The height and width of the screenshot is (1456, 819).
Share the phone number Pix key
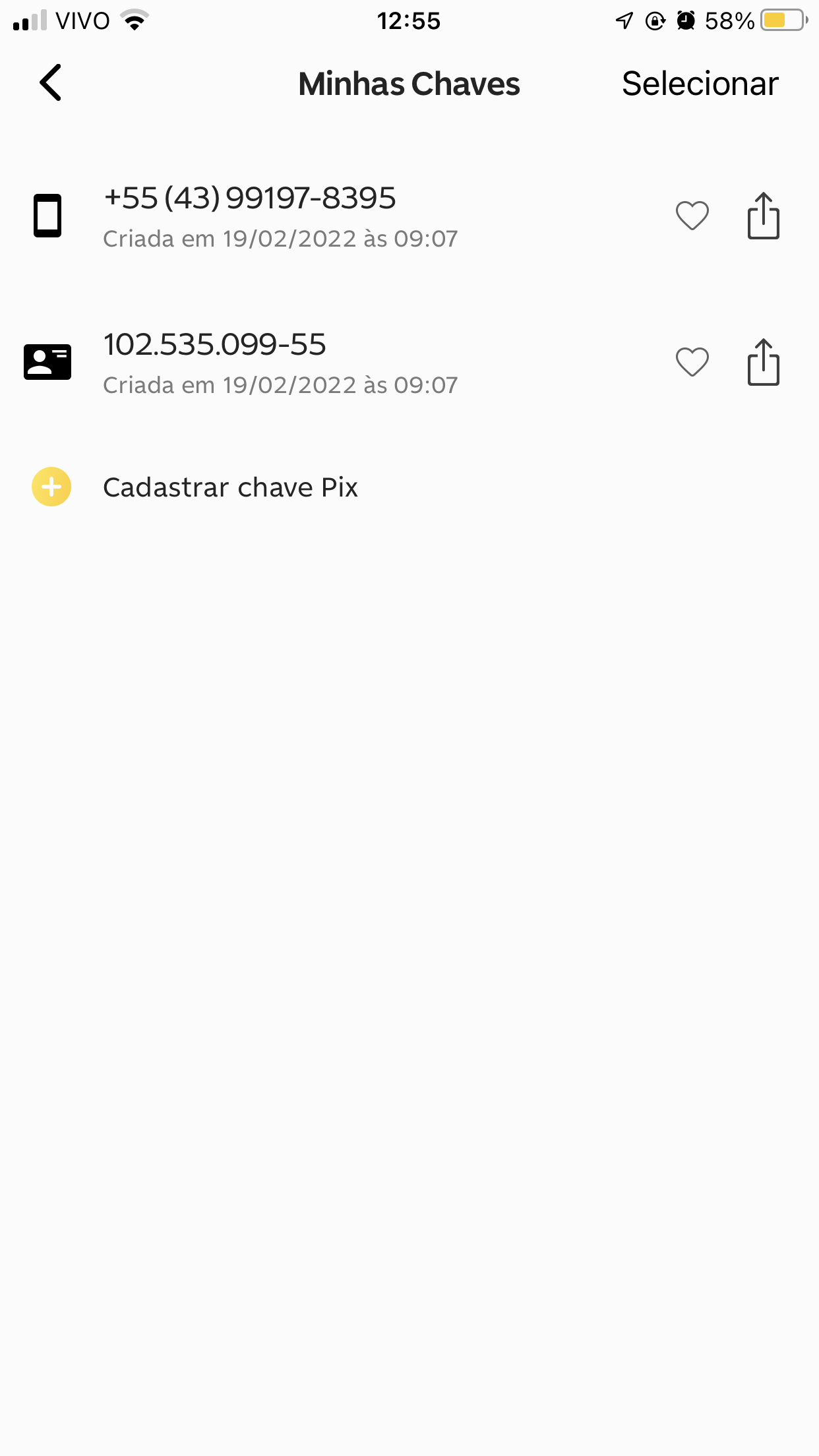pyautogui.click(x=763, y=216)
